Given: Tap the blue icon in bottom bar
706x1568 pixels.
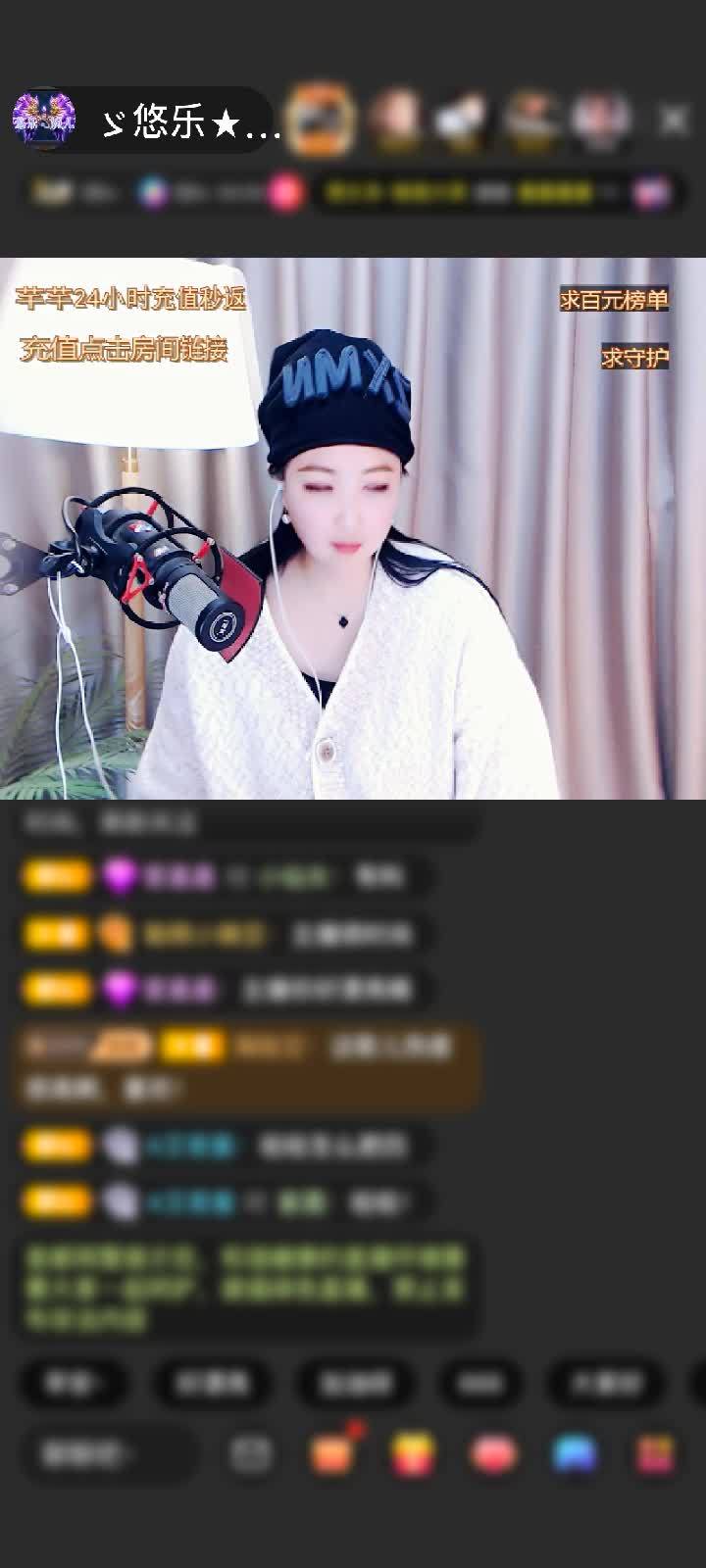Looking at the screenshot, I should click(x=575, y=1454).
